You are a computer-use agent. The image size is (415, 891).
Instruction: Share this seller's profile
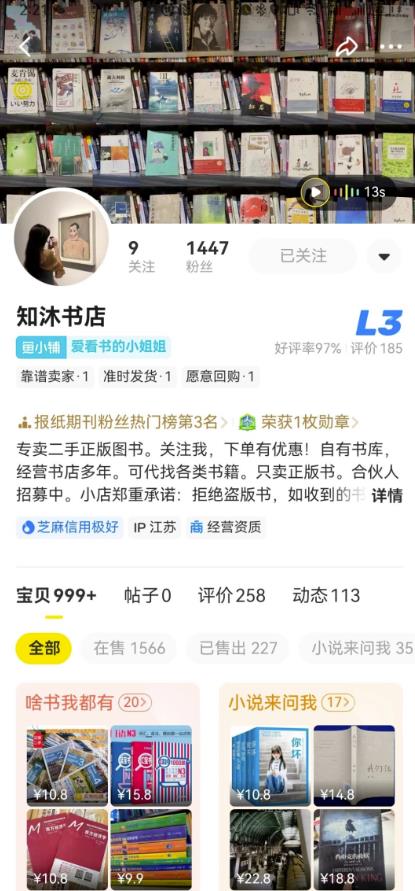[346, 47]
